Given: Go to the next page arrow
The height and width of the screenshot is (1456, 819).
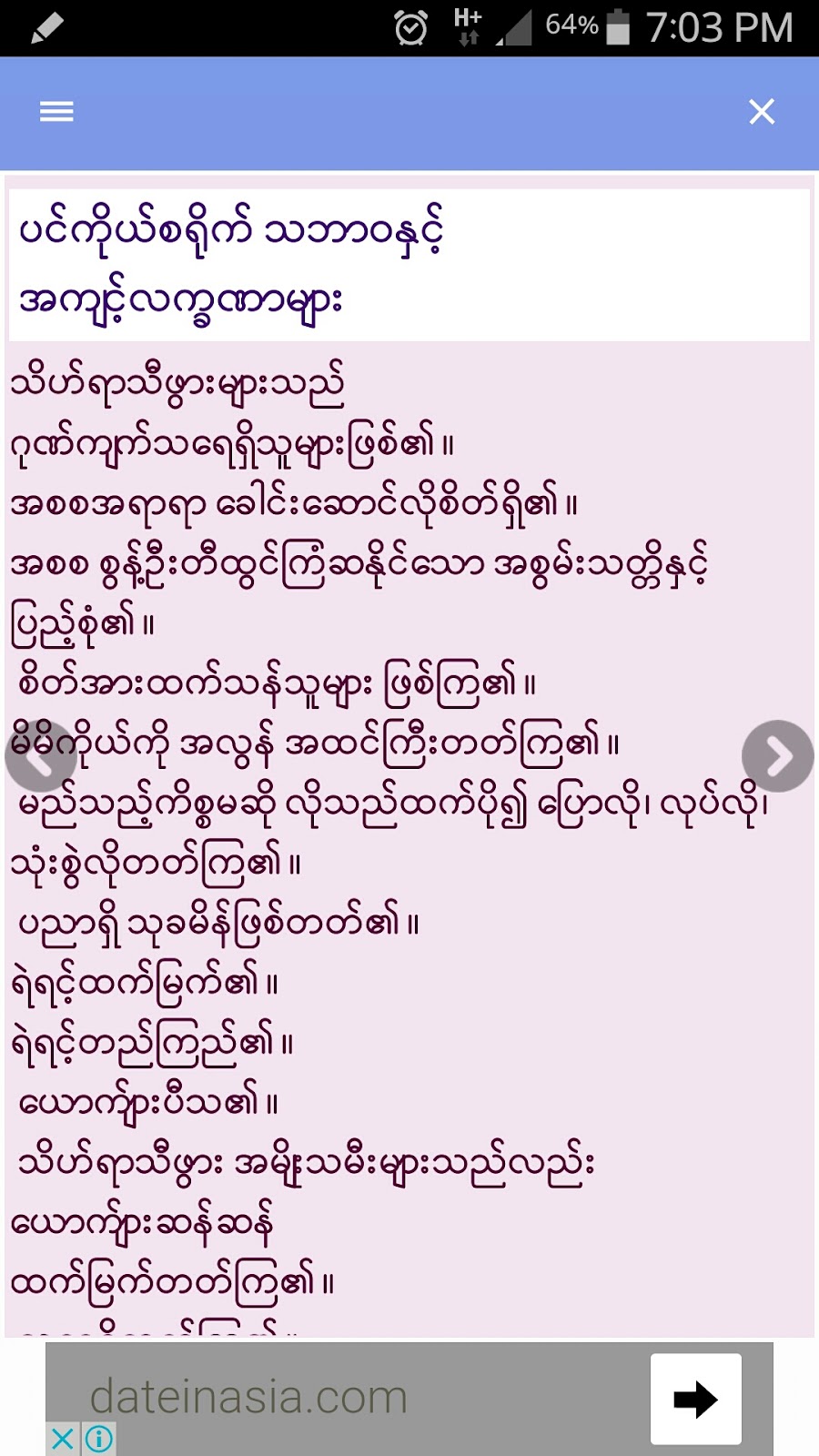Looking at the screenshot, I should (x=778, y=755).
